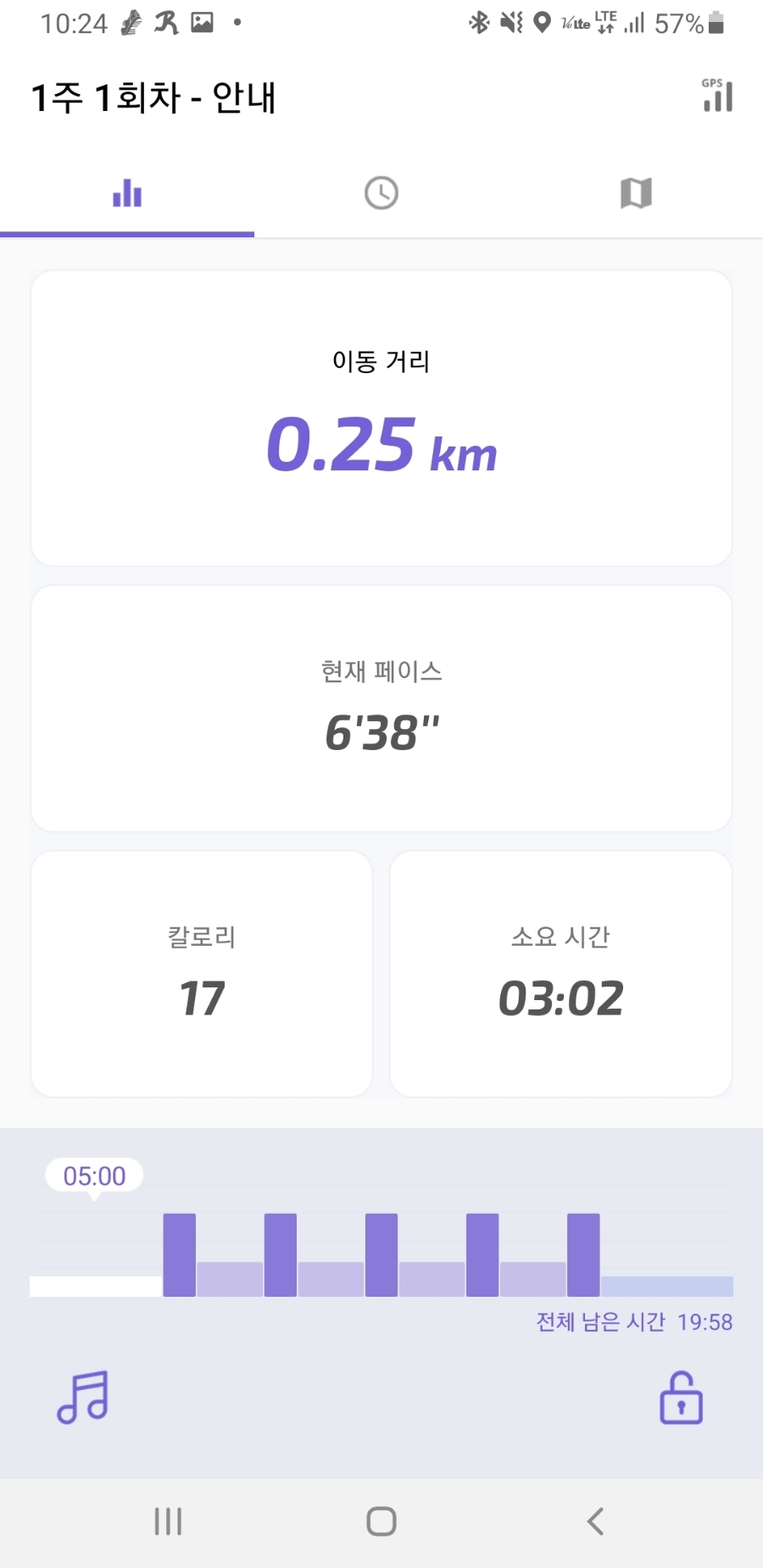The width and height of the screenshot is (763, 1568).
Task: Switch to the clock timer tab
Action: (x=381, y=193)
